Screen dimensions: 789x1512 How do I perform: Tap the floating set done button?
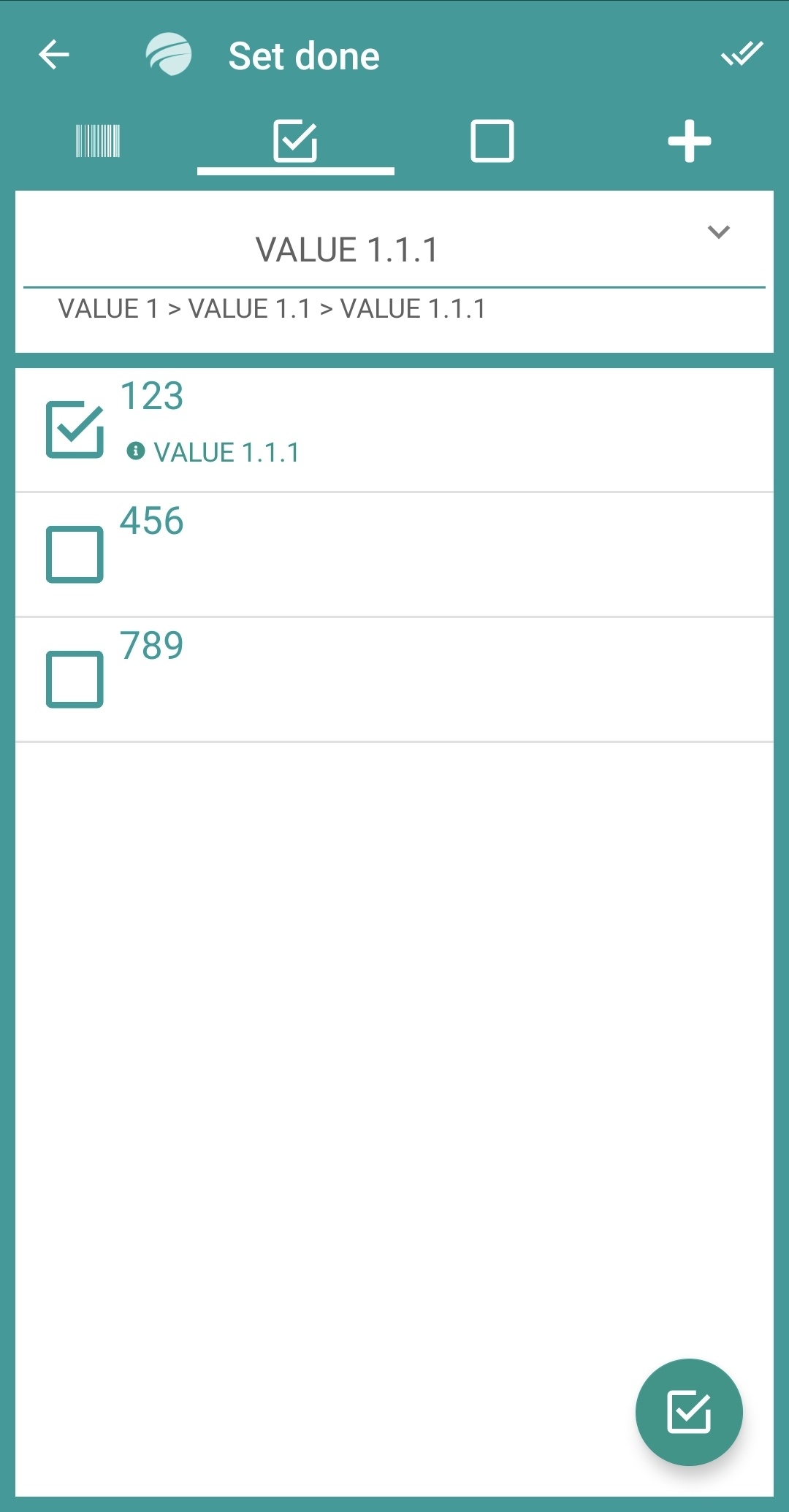click(x=688, y=1411)
